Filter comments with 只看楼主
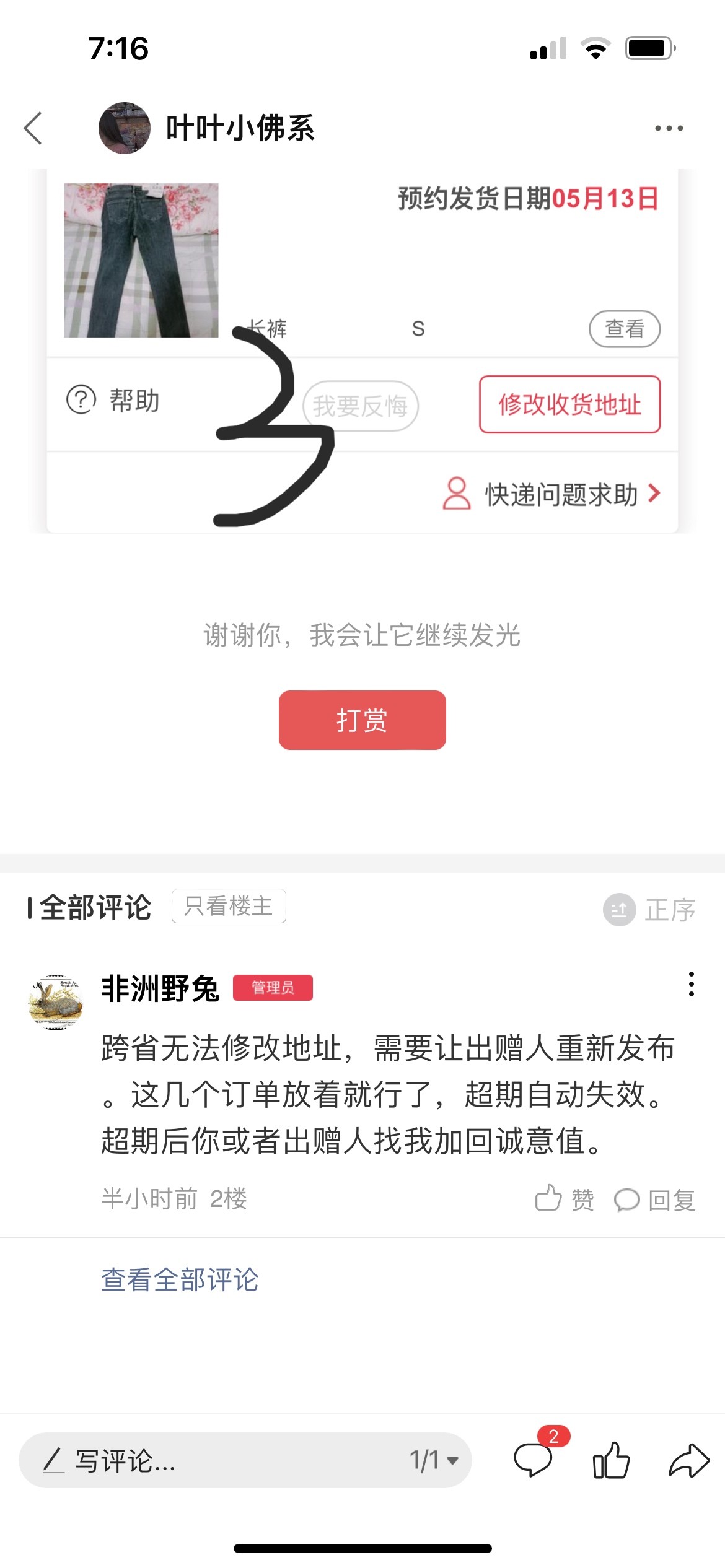725x1568 pixels. point(229,907)
